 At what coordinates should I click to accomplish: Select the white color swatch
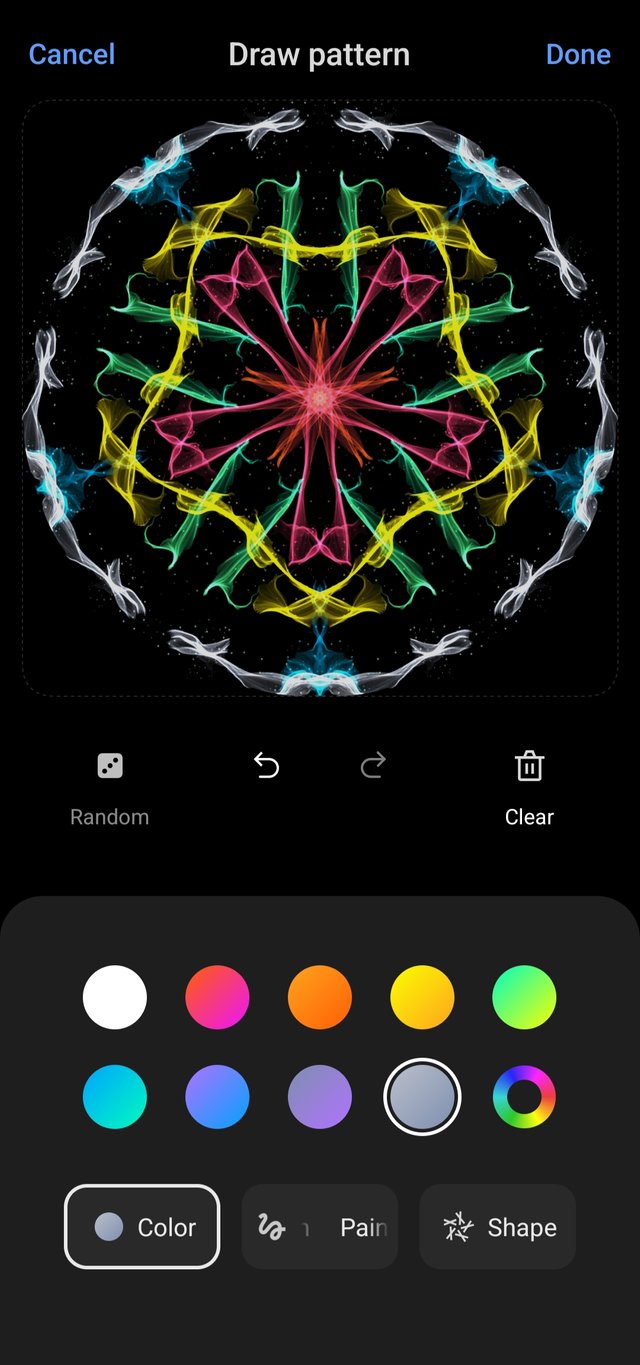click(115, 997)
